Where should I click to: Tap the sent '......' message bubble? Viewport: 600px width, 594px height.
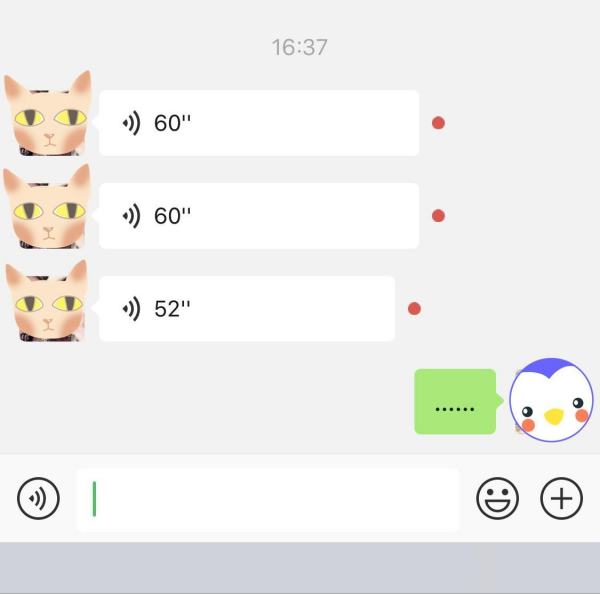(455, 402)
